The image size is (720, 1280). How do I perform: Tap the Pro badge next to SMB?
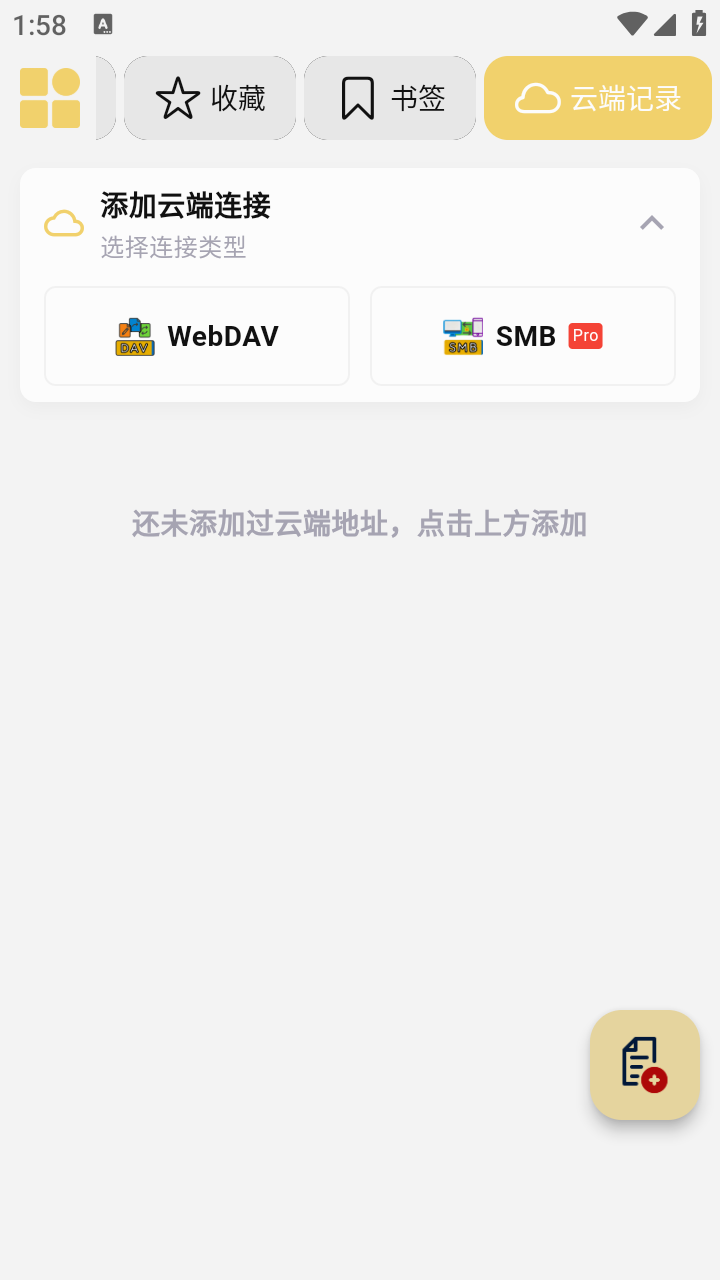tap(586, 335)
